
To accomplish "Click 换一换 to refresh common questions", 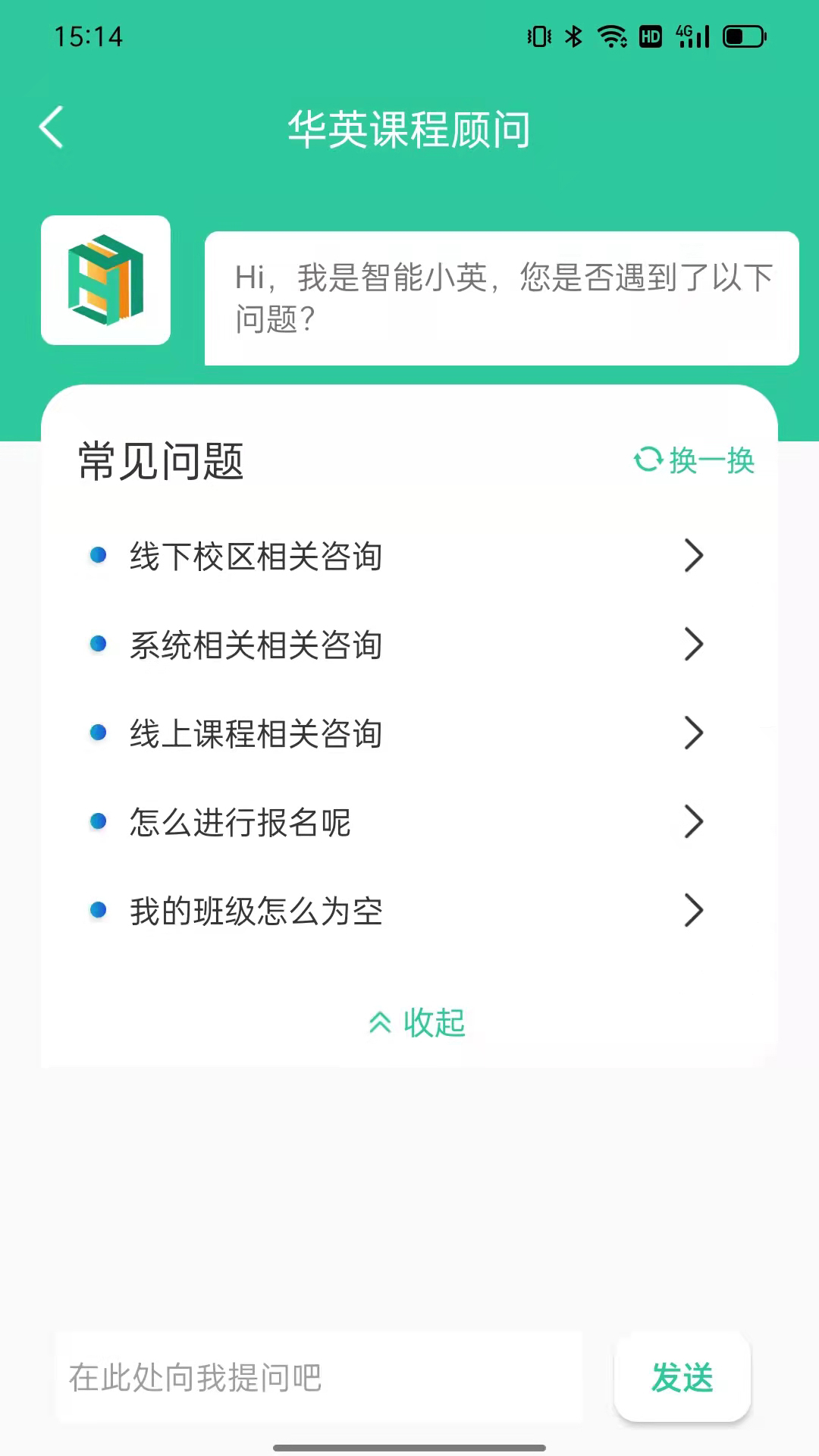I will pos(711,461).
